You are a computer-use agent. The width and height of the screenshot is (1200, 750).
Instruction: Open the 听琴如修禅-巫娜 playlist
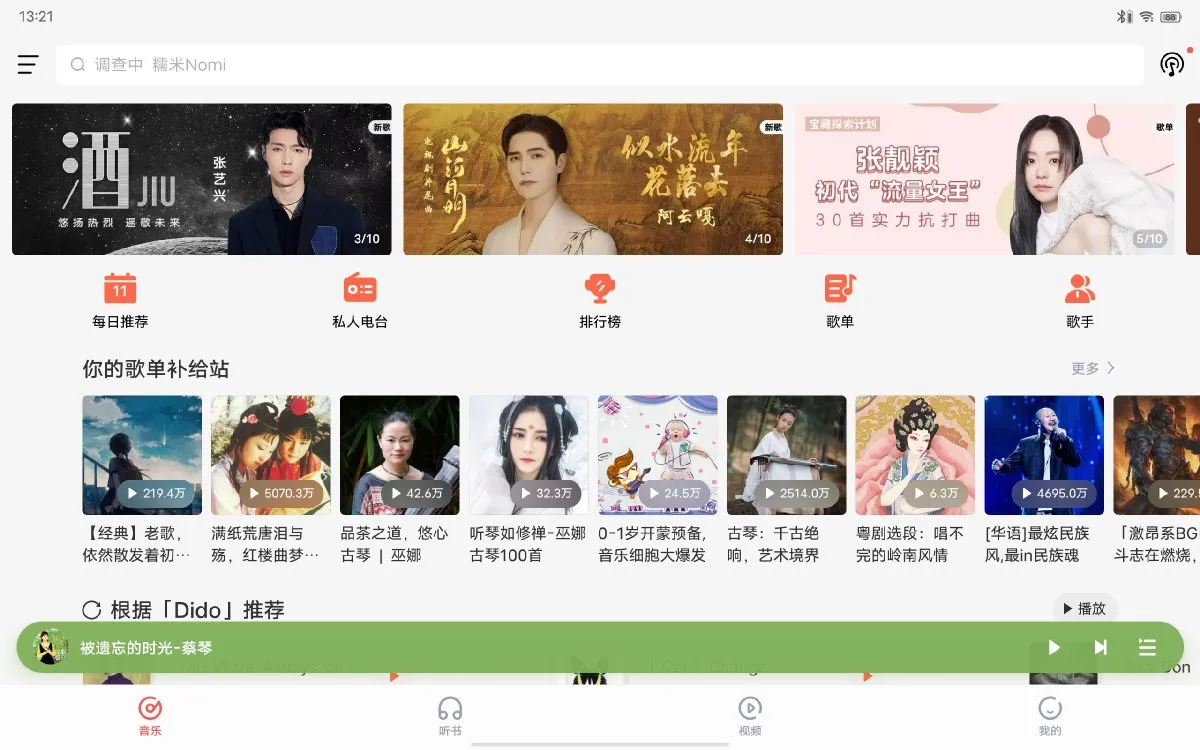pos(529,455)
